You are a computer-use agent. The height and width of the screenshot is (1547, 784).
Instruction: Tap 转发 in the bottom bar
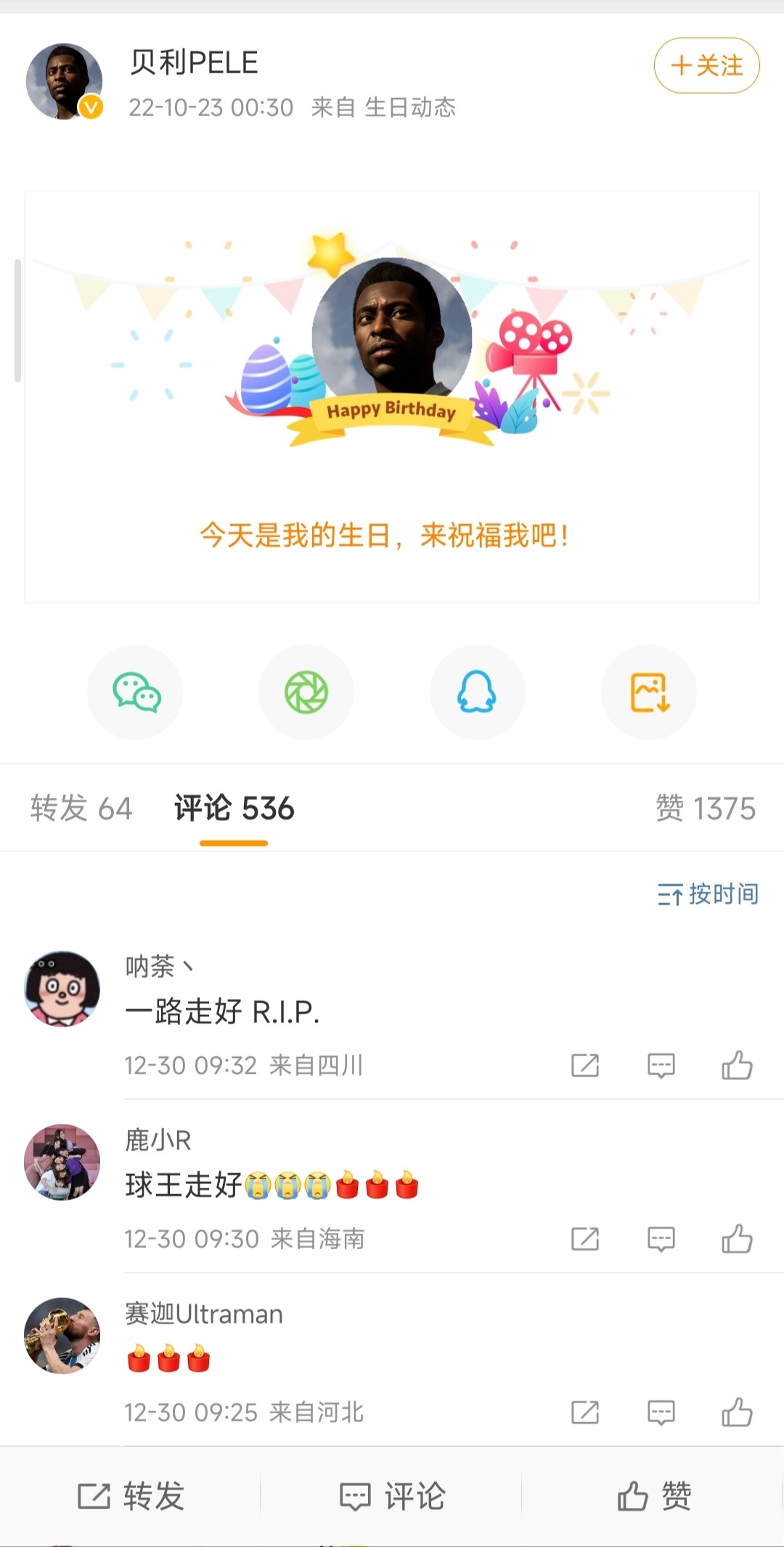pos(131,1496)
